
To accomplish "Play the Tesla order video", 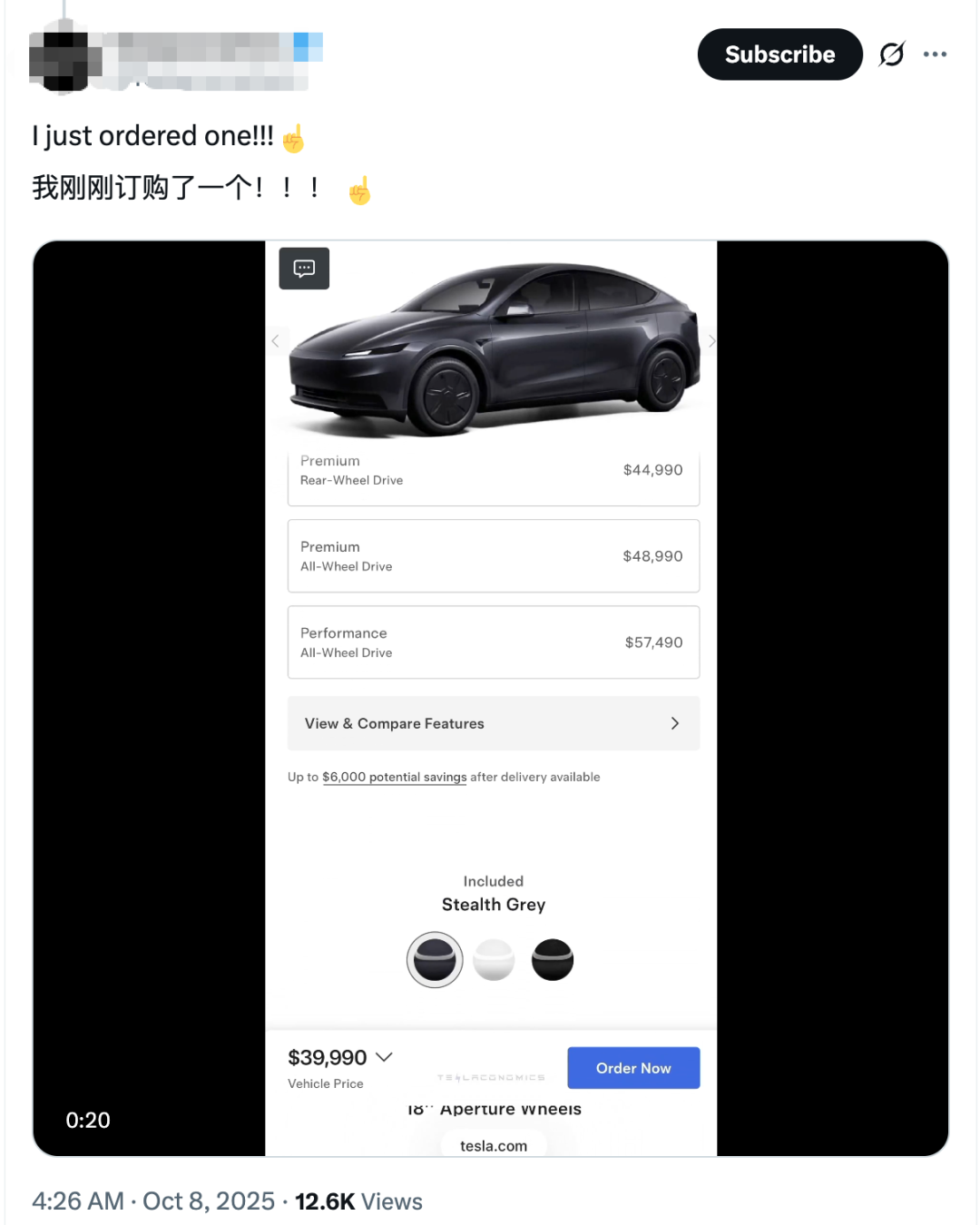I will click(490, 697).
